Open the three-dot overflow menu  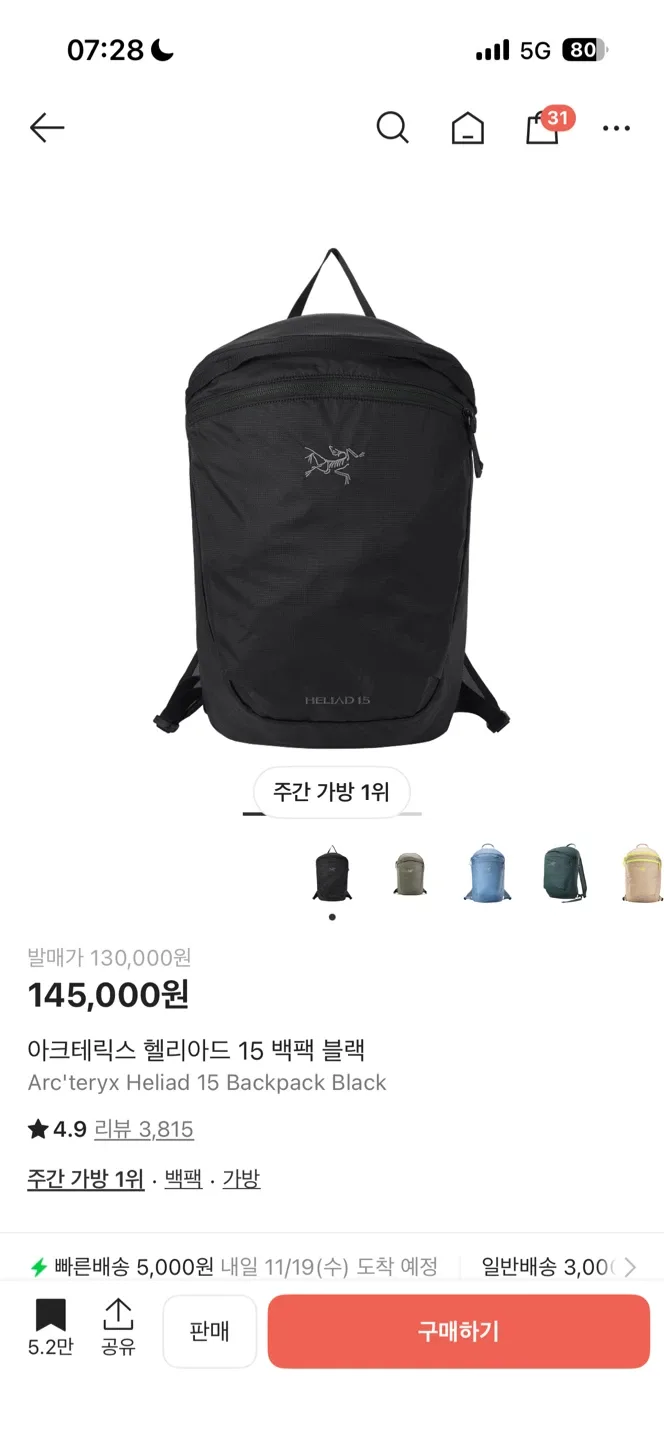pos(616,128)
